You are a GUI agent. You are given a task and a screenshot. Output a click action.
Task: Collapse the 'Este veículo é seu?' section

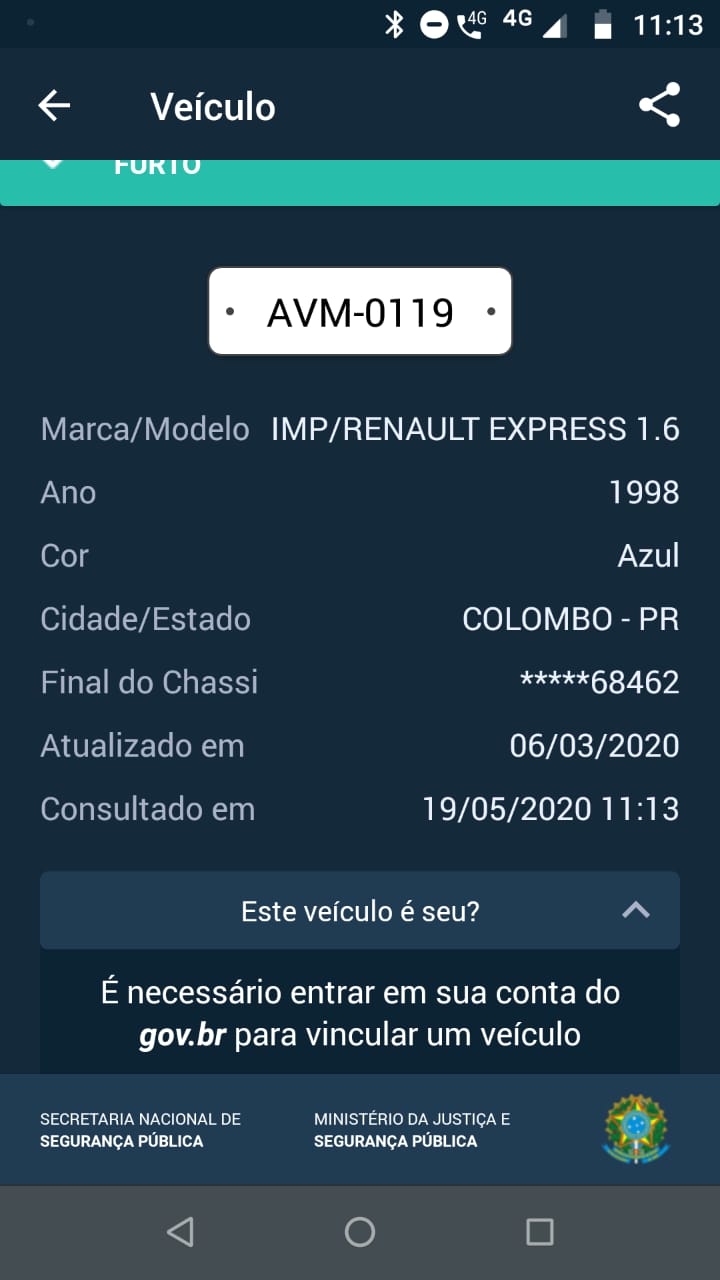coord(636,910)
